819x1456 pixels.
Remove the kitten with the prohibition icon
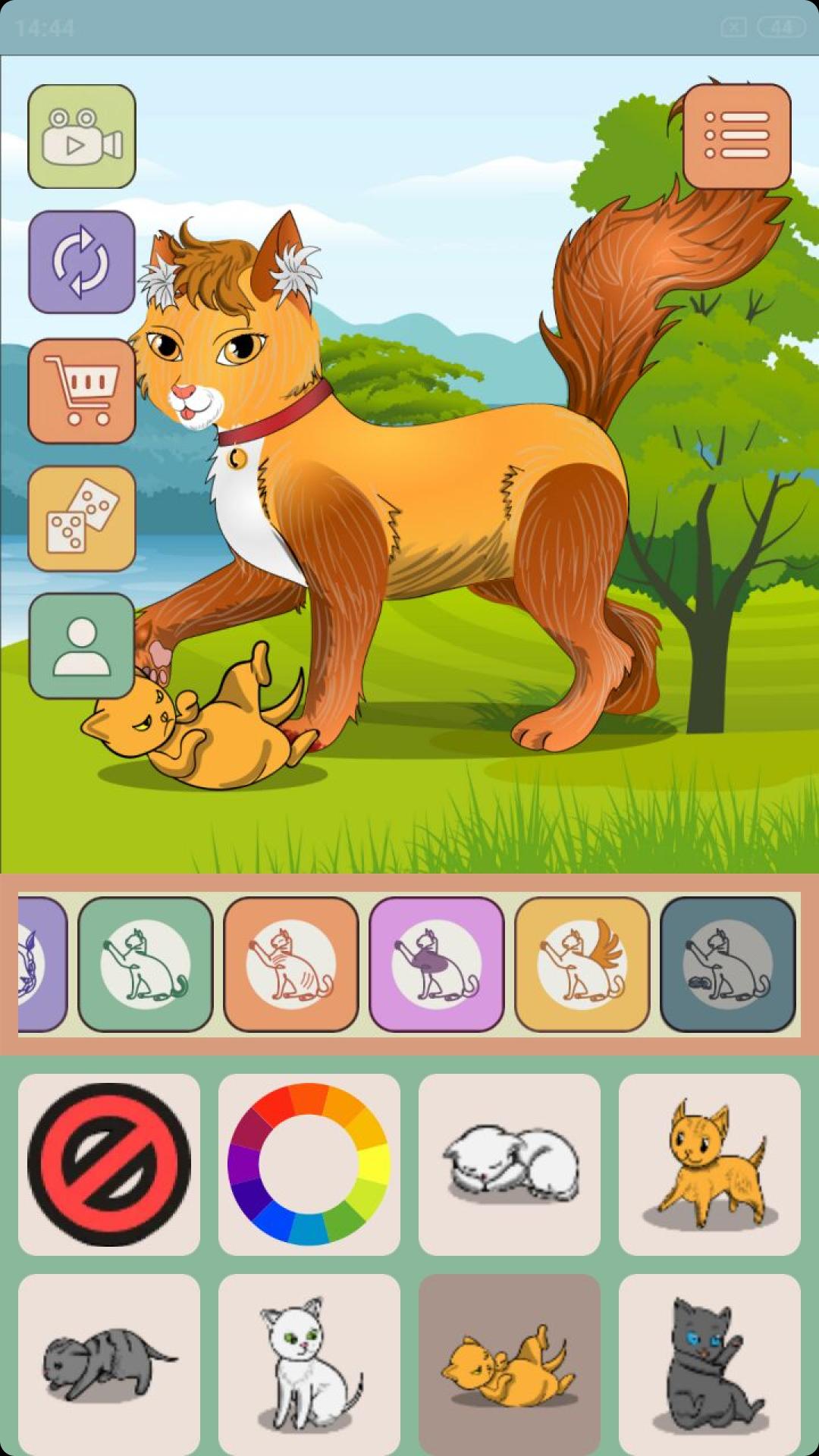(109, 1165)
